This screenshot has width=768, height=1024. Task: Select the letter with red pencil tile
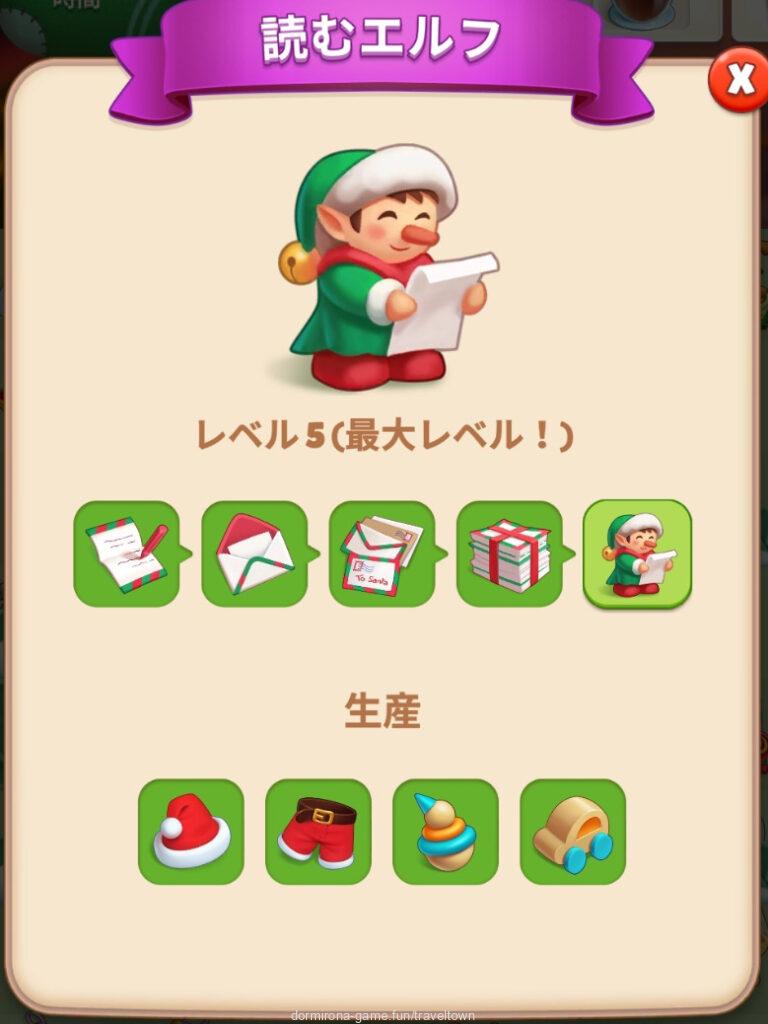[127, 554]
